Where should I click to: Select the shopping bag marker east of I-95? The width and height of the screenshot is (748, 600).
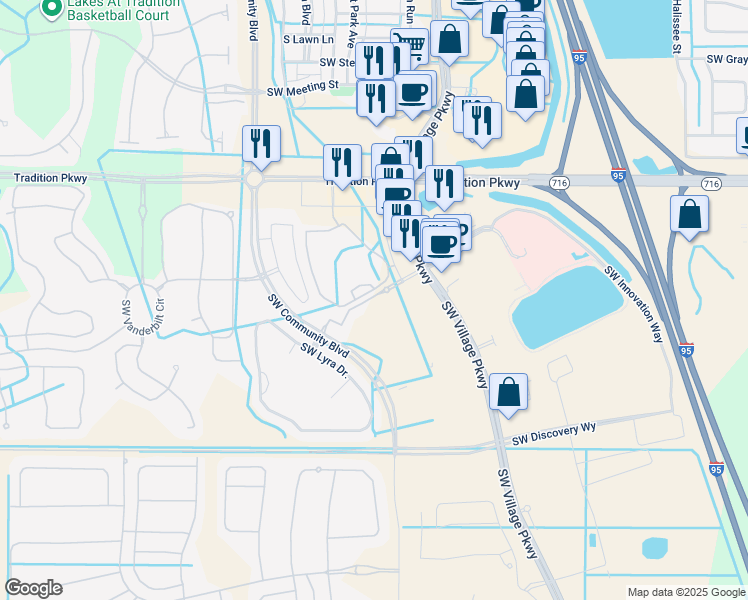[x=689, y=215]
